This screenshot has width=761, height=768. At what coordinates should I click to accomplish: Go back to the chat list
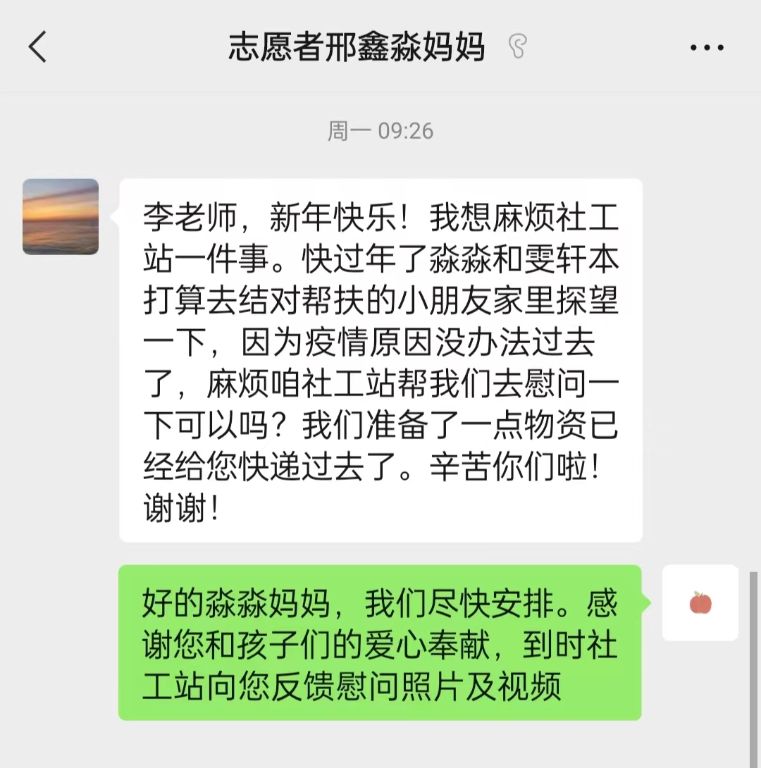coord(38,47)
